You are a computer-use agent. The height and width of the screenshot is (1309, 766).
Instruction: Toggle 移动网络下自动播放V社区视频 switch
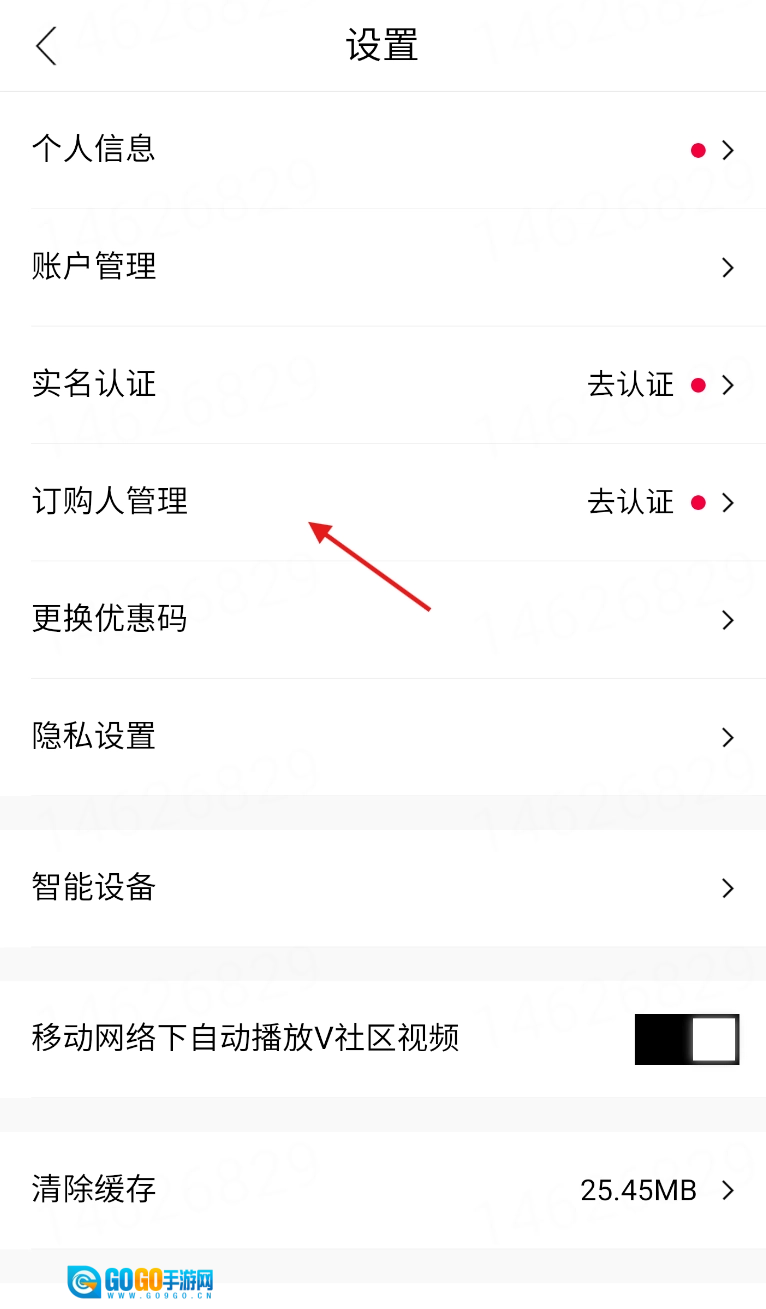click(686, 1039)
